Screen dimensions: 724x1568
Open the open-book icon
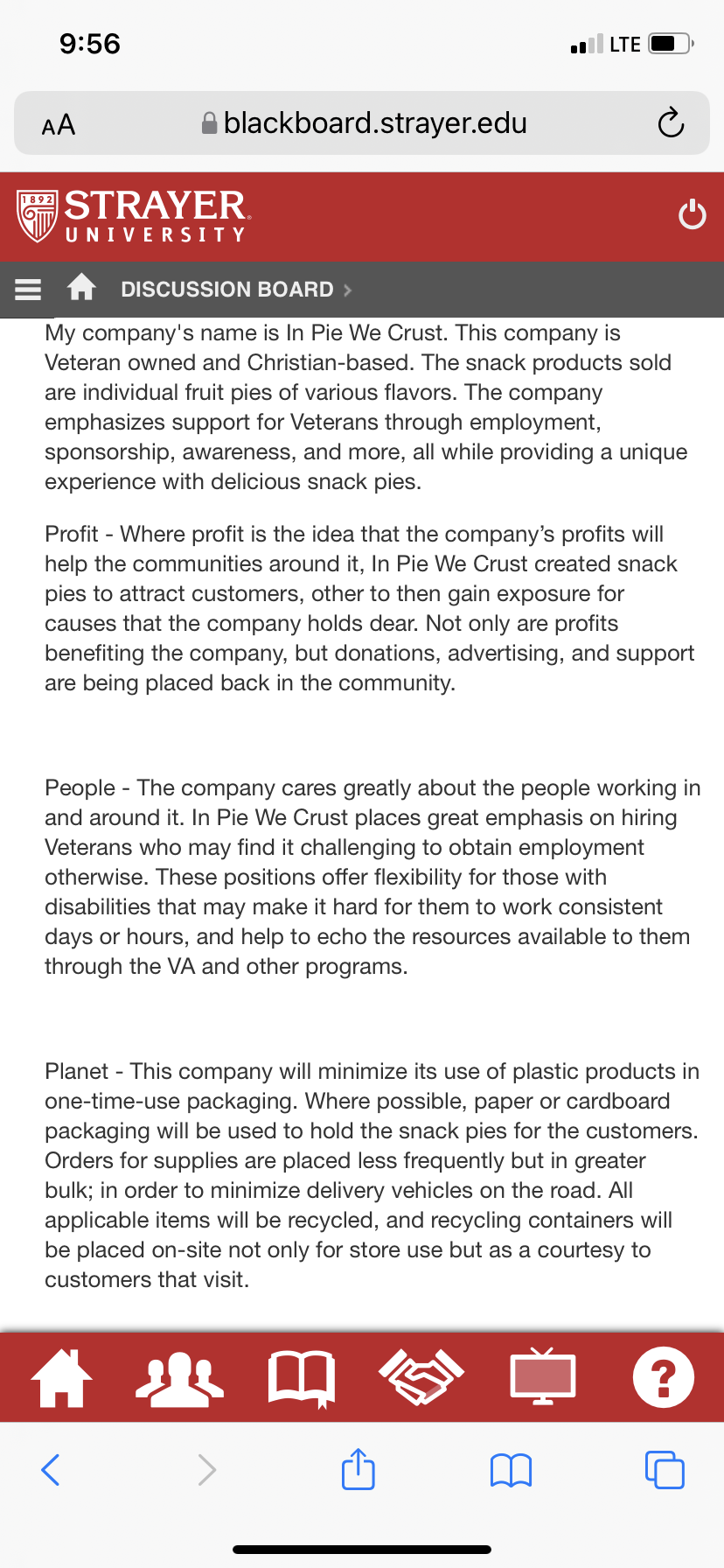tap(302, 1379)
